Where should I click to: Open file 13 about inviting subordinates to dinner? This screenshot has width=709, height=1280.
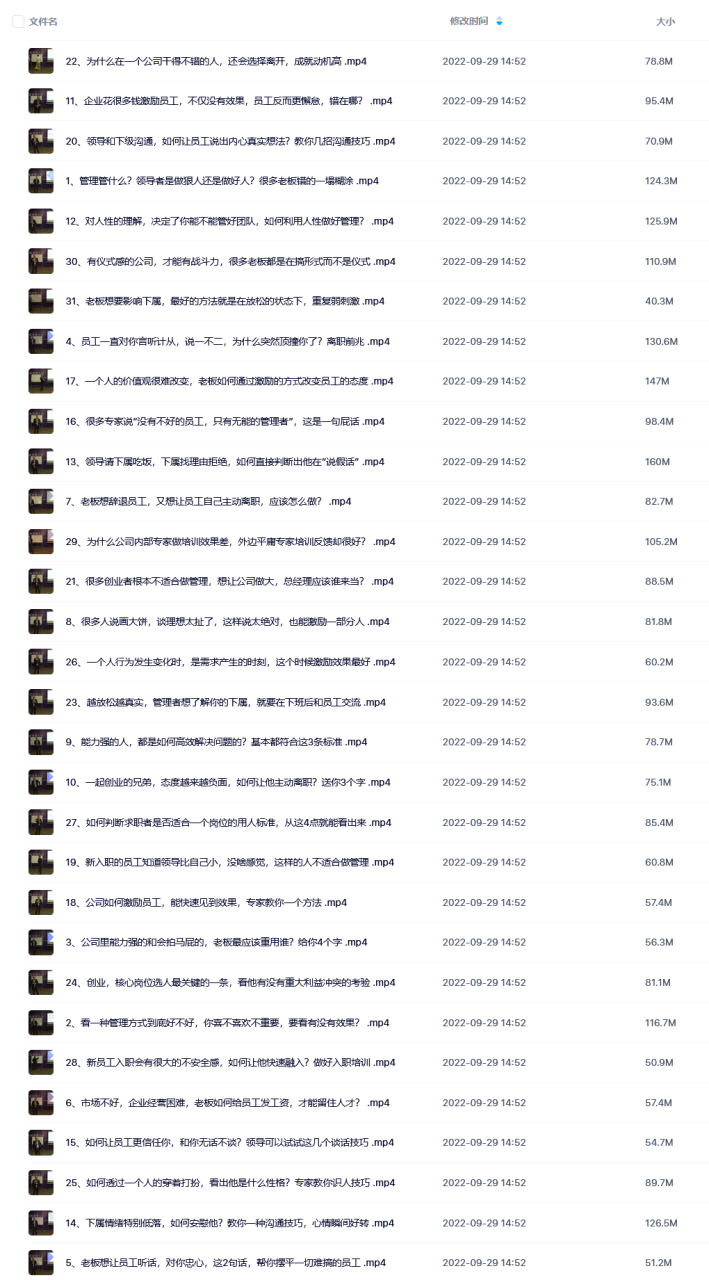click(225, 462)
